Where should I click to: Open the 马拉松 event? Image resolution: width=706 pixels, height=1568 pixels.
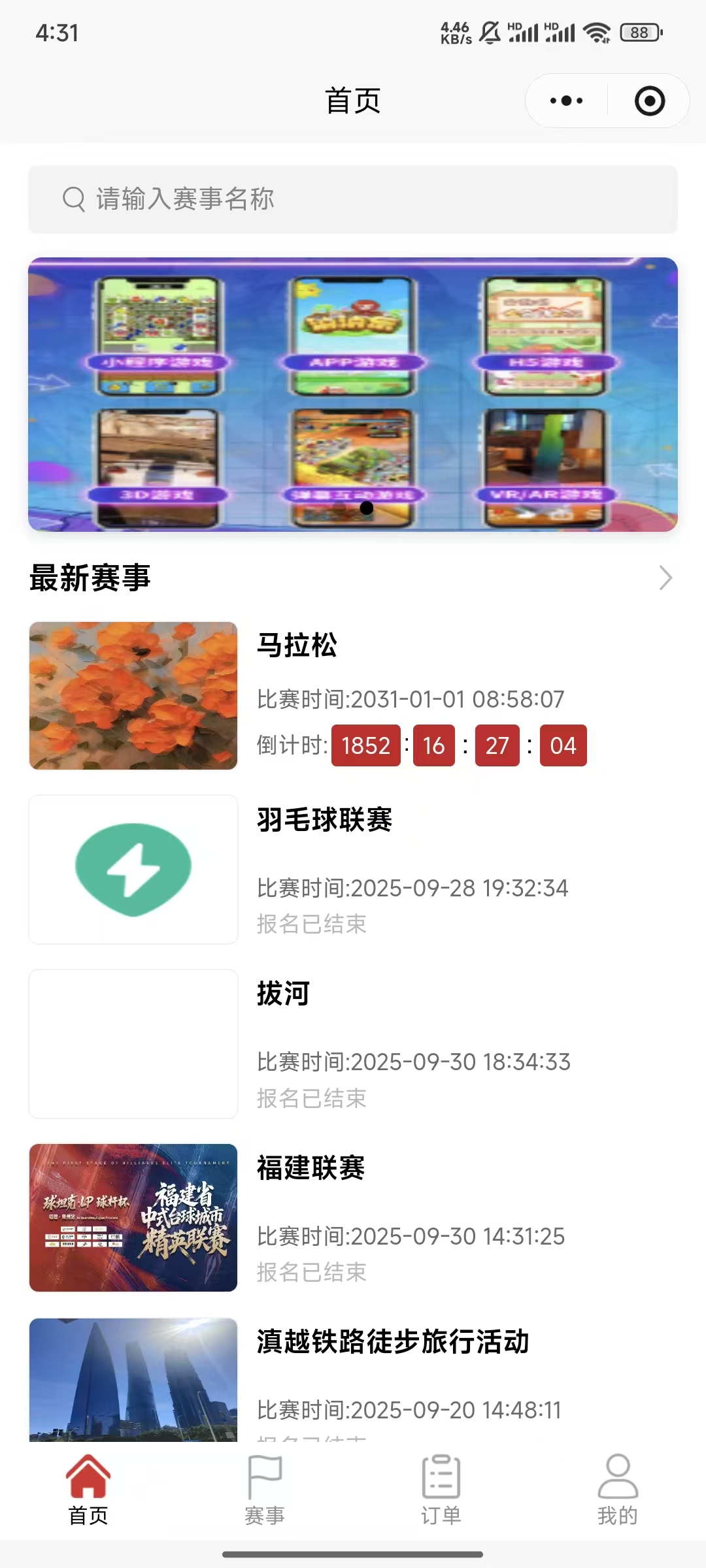tap(353, 696)
